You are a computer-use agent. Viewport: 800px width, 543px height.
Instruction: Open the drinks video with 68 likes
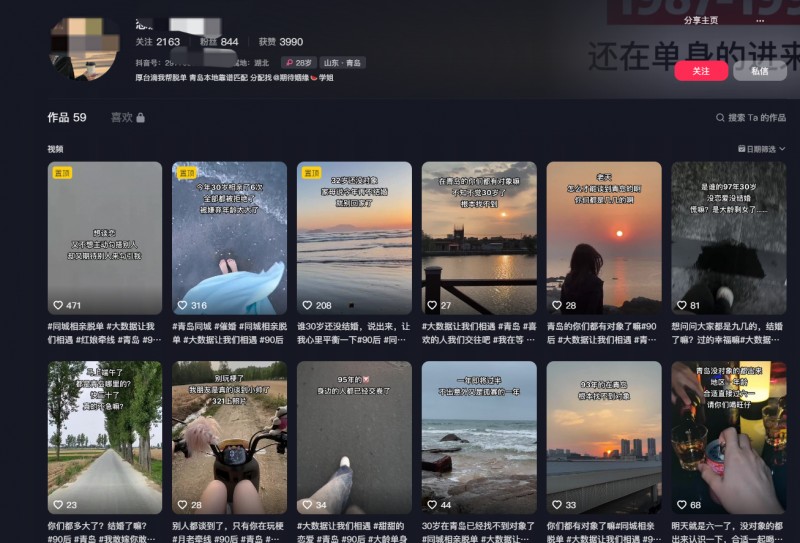tap(728, 437)
